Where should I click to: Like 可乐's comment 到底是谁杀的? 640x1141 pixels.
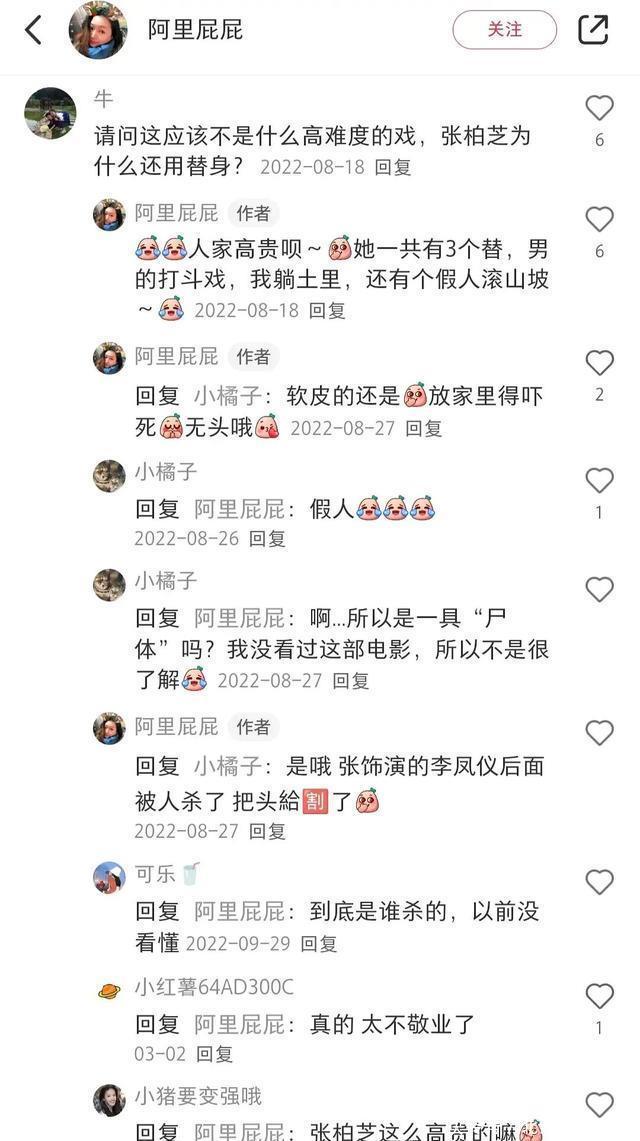[x=599, y=882]
